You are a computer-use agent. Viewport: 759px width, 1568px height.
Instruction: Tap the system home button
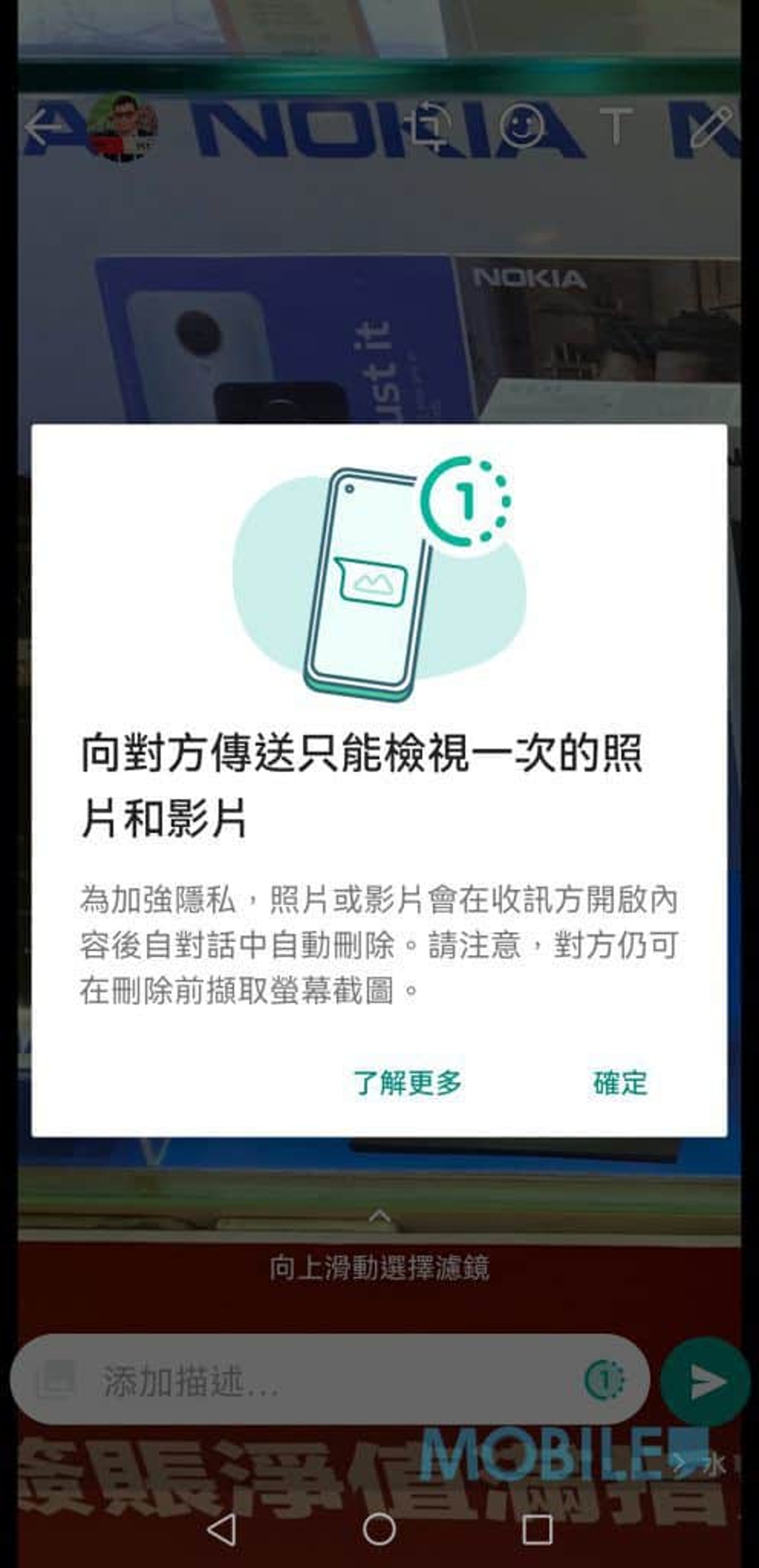coord(379,1528)
